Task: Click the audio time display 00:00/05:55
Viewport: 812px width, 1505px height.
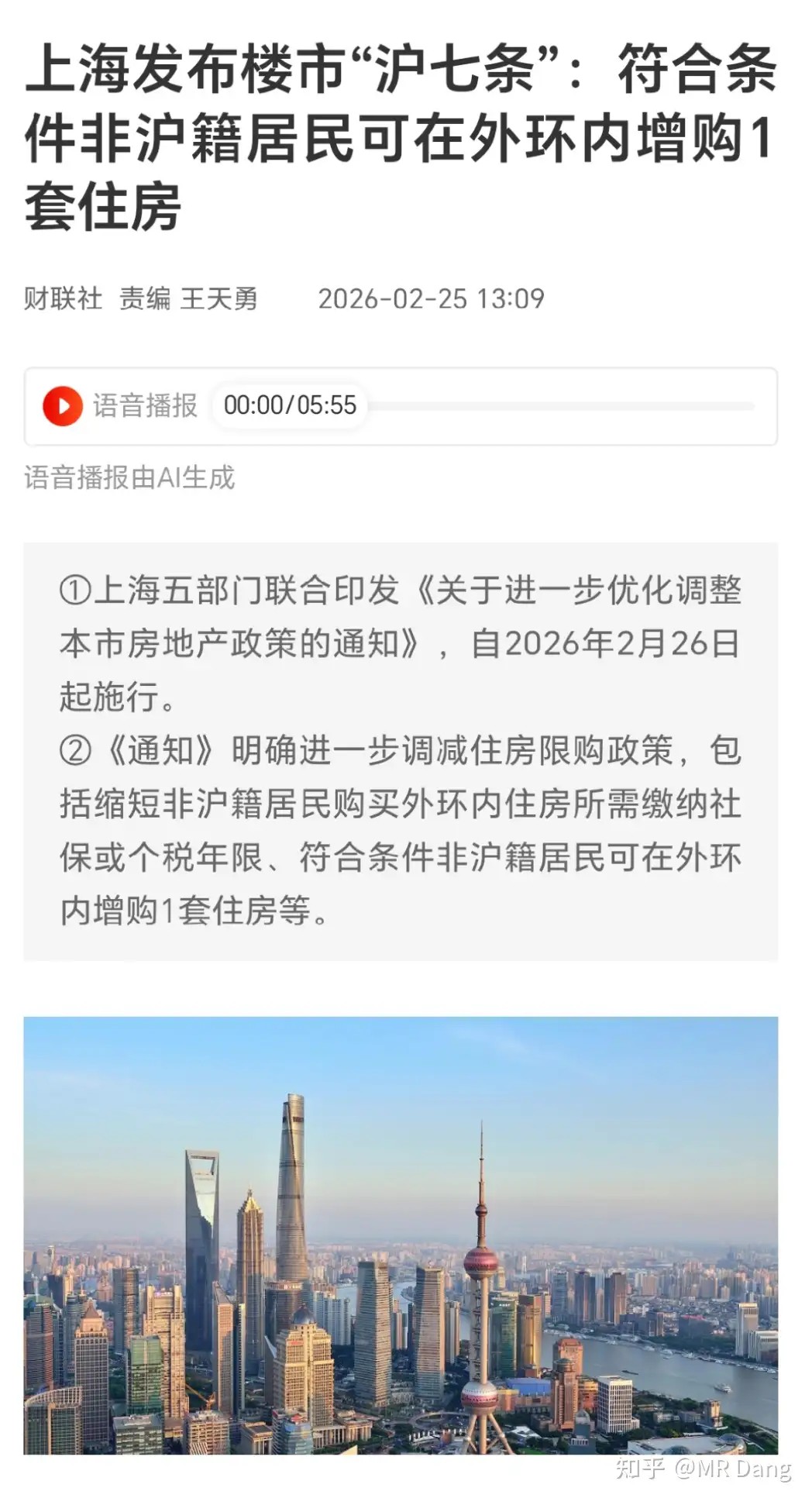Action: click(x=289, y=404)
